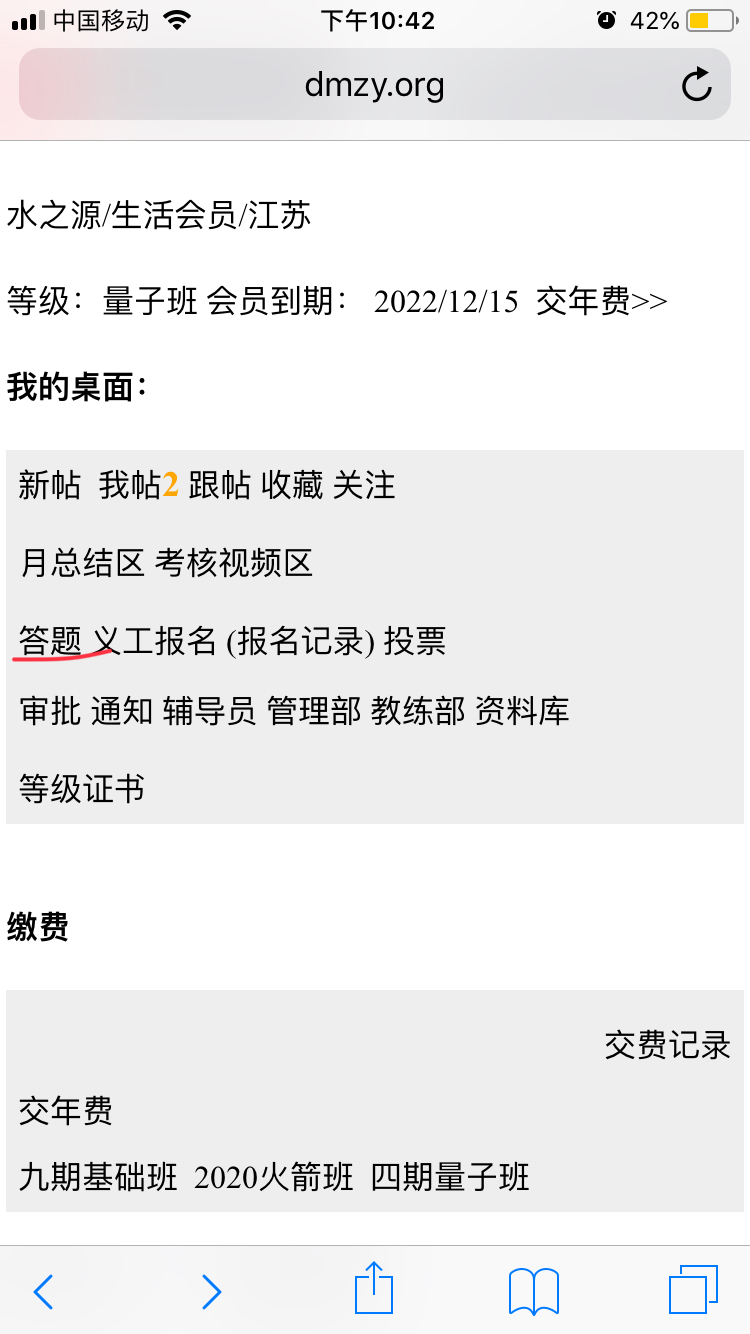View 交费记录 payment records
The height and width of the screenshot is (1334, 750).
point(668,1045)
